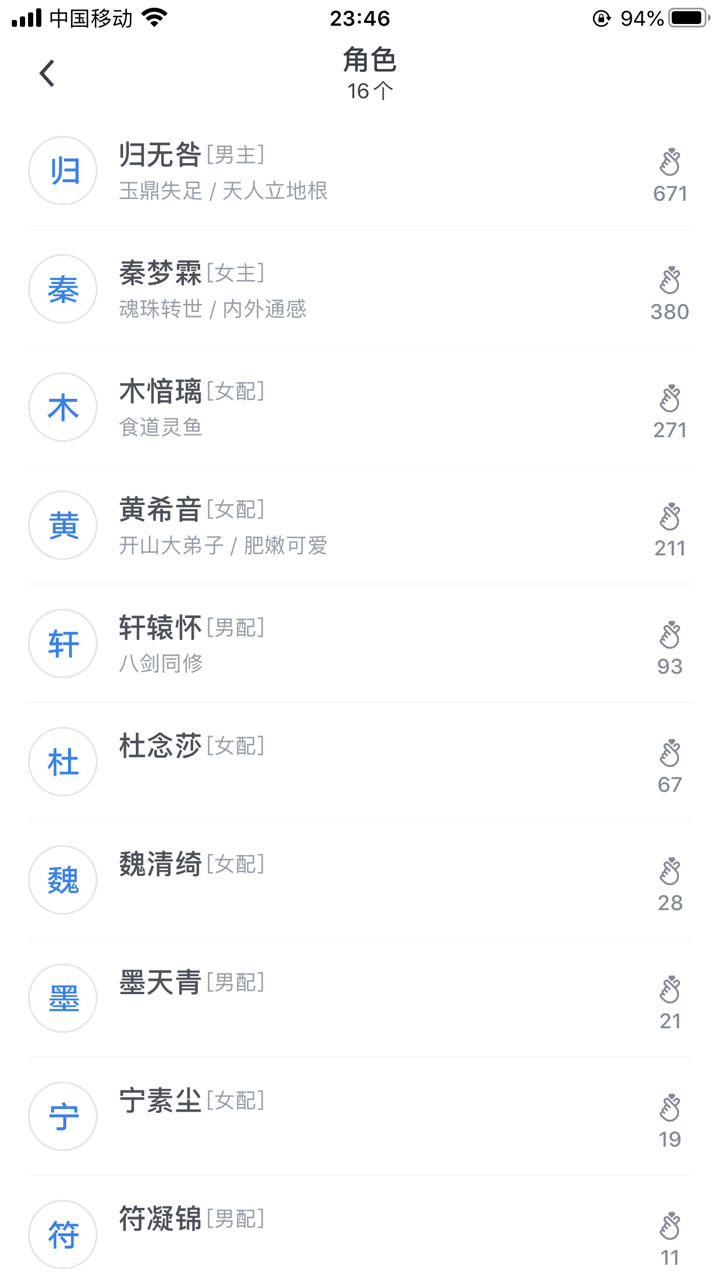Image resolution: width=720 pixels, height=1280 pixels.
Task: Go back using the top-left arrow
Action: (x=47, y=73)
